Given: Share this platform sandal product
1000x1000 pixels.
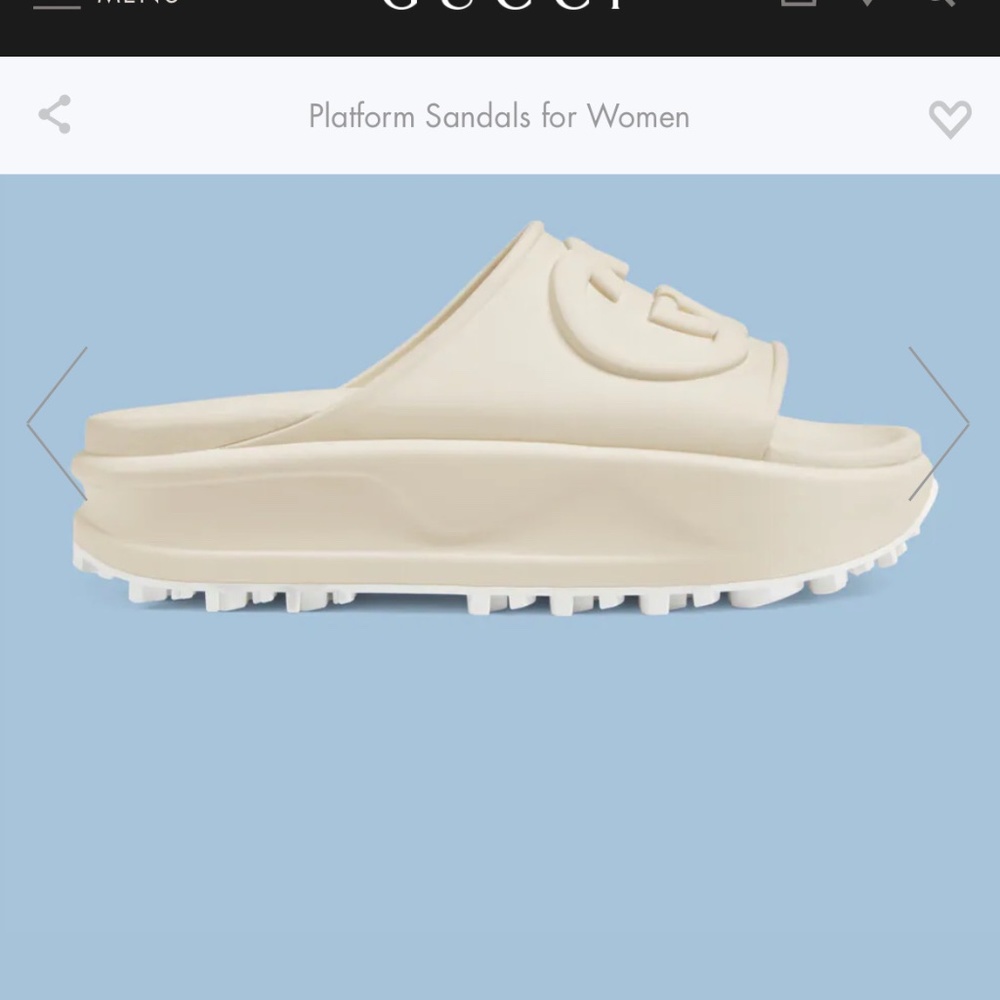Looking at the screenshot, I should coord(55,115).
